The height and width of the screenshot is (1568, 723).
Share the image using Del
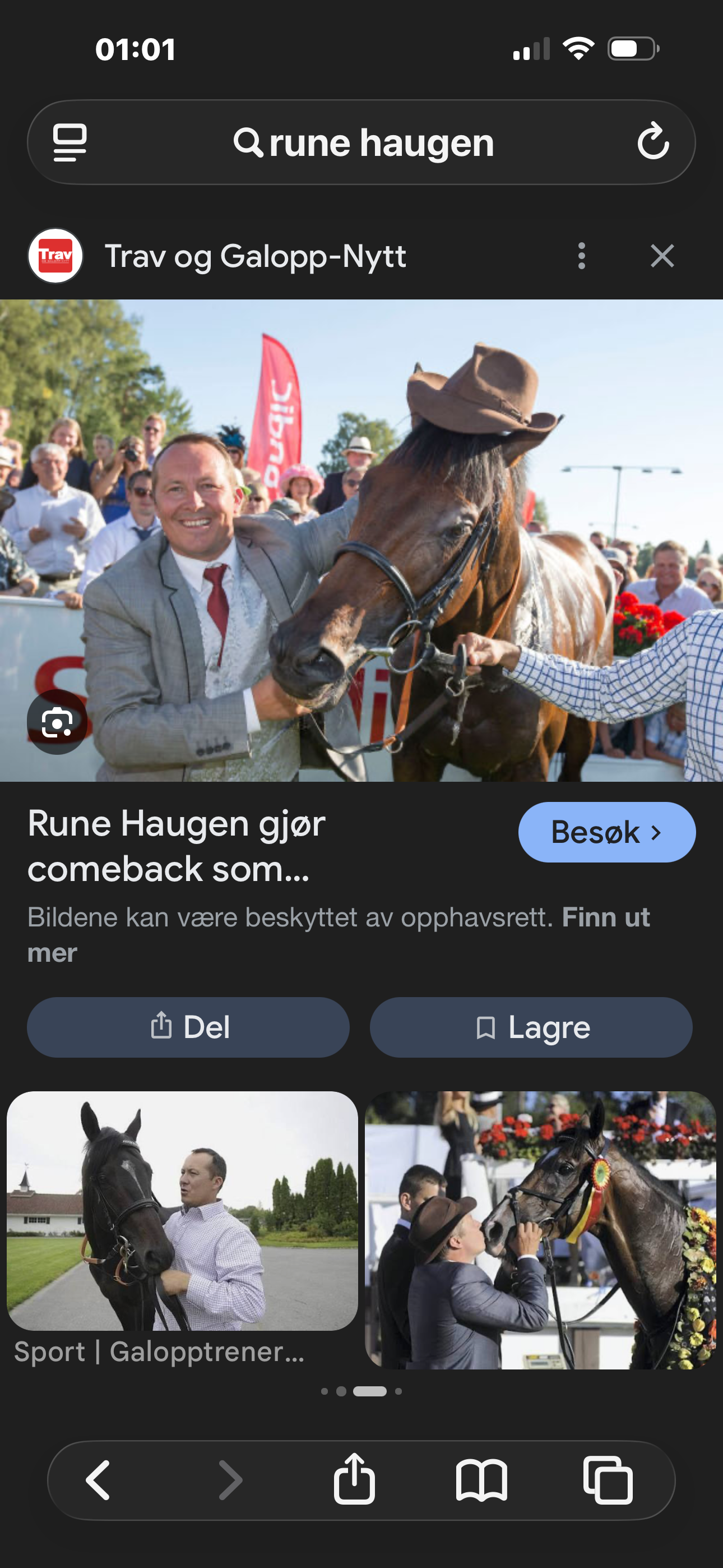(188, 1027)
